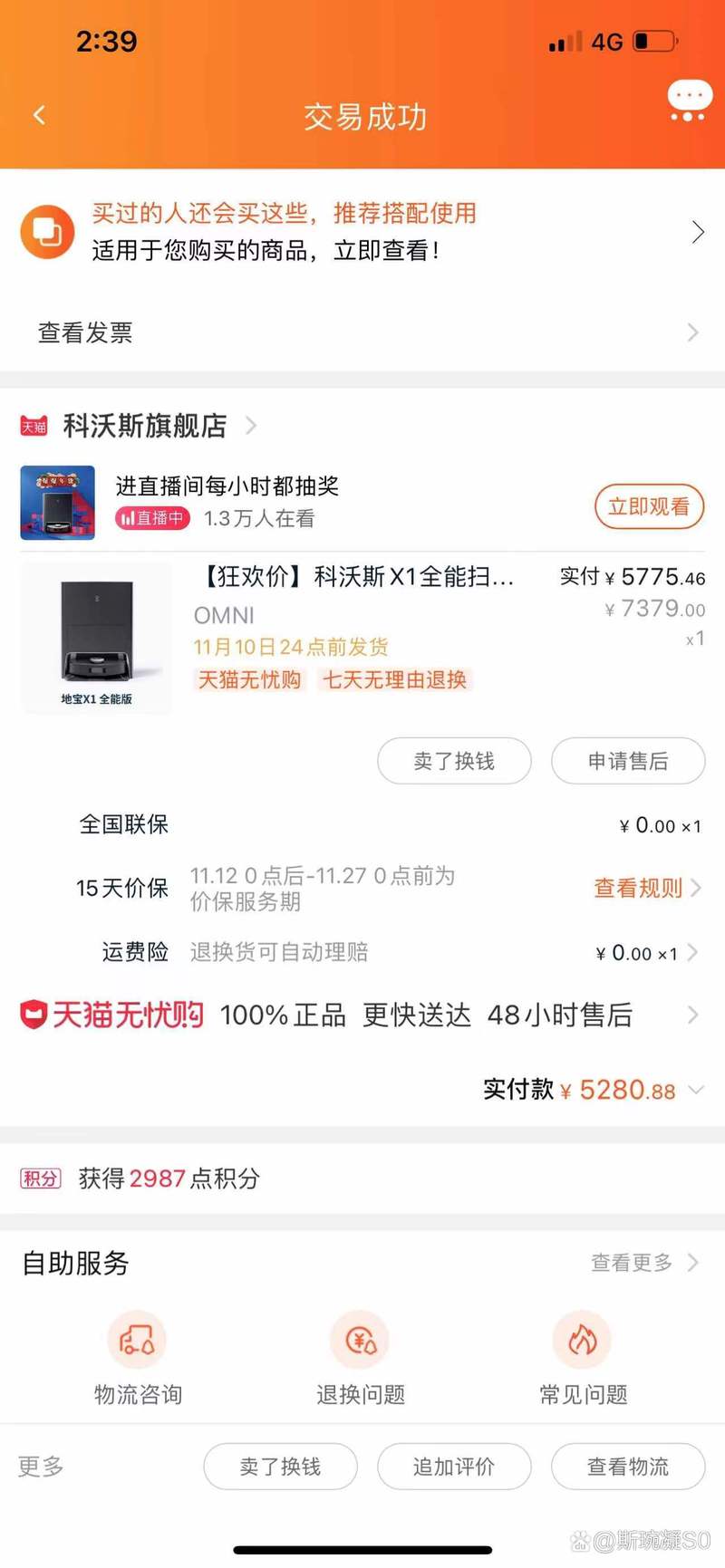Screen dimensions: 725x1568
Task: Expand the 实付款 payment details chevron
Action: coord(697,1090)
